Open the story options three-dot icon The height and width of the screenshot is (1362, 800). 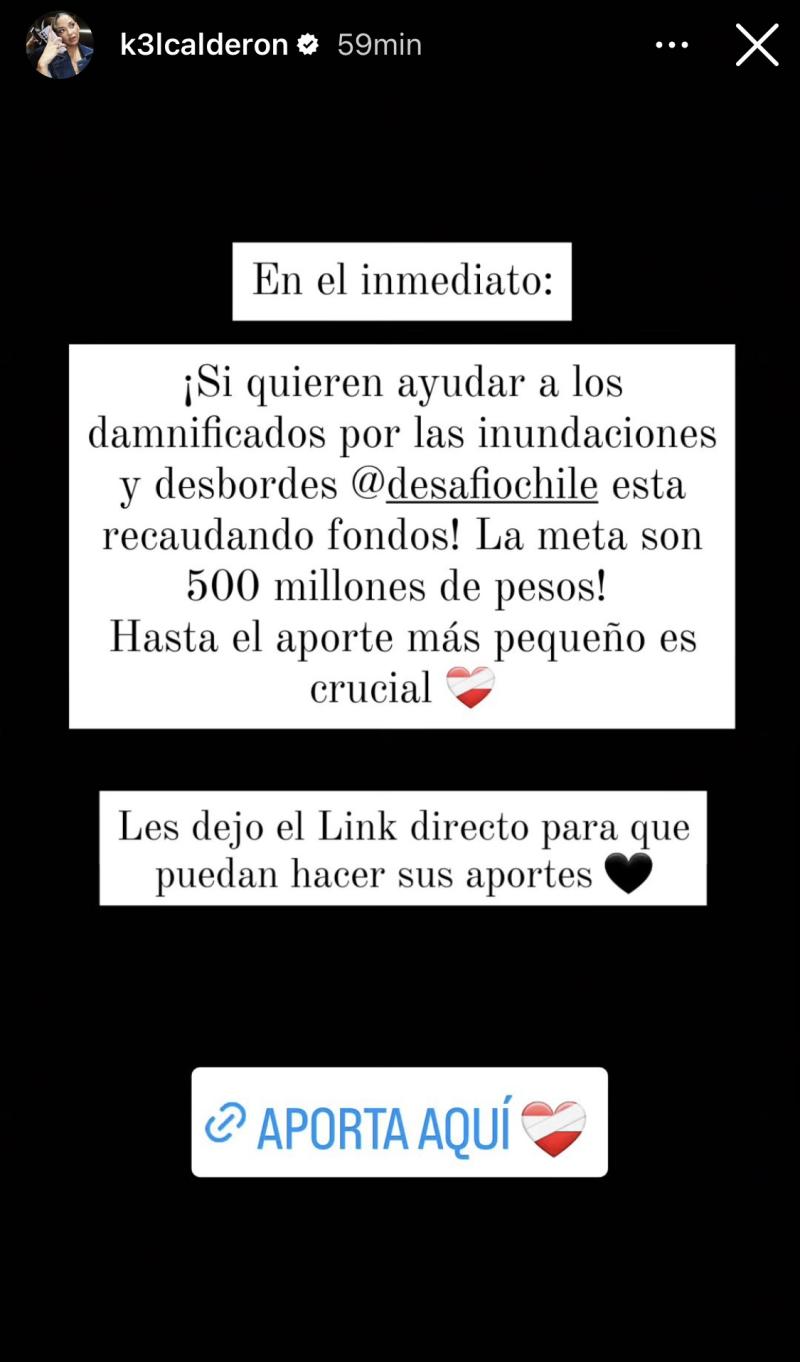[x=671, y=44]
